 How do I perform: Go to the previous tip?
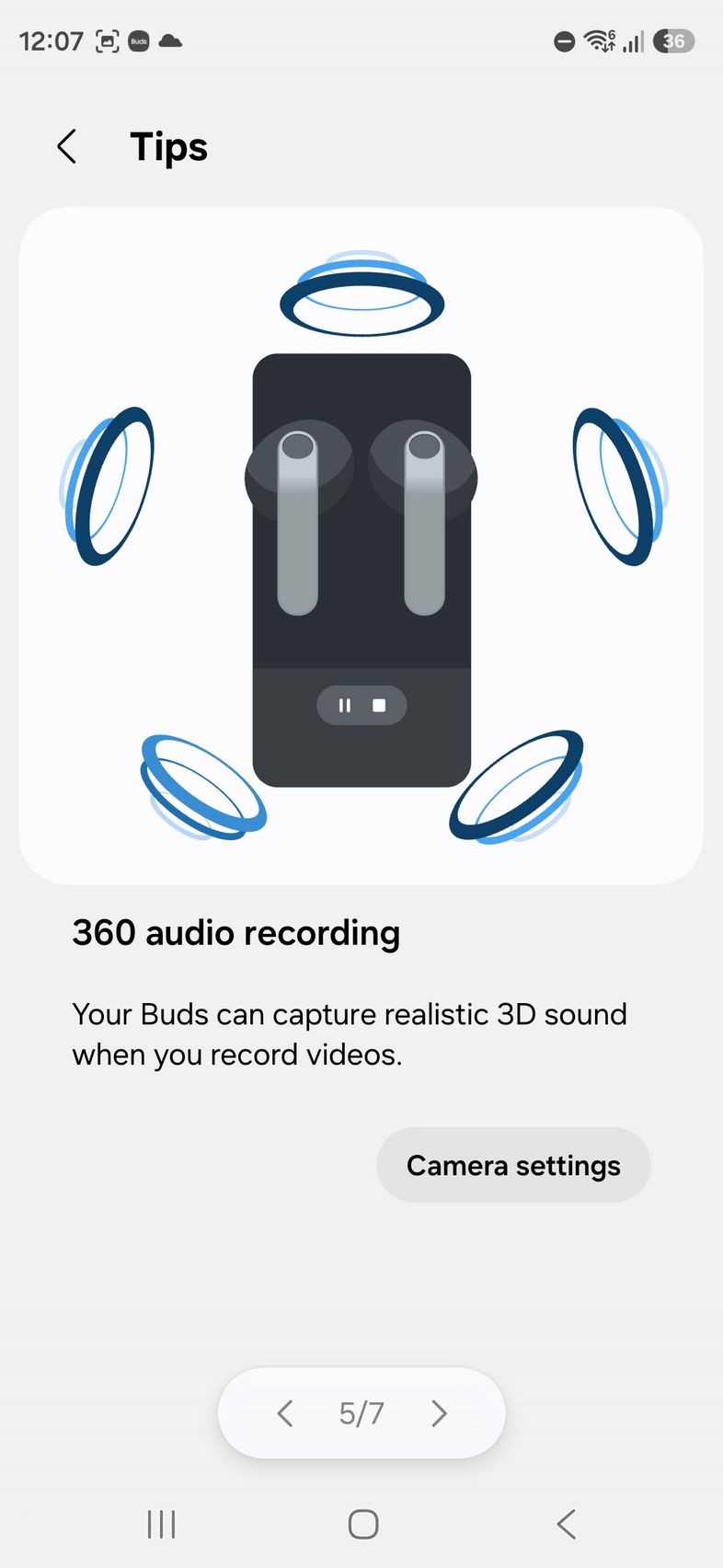pyautogui.click(x=285, y=1413)
